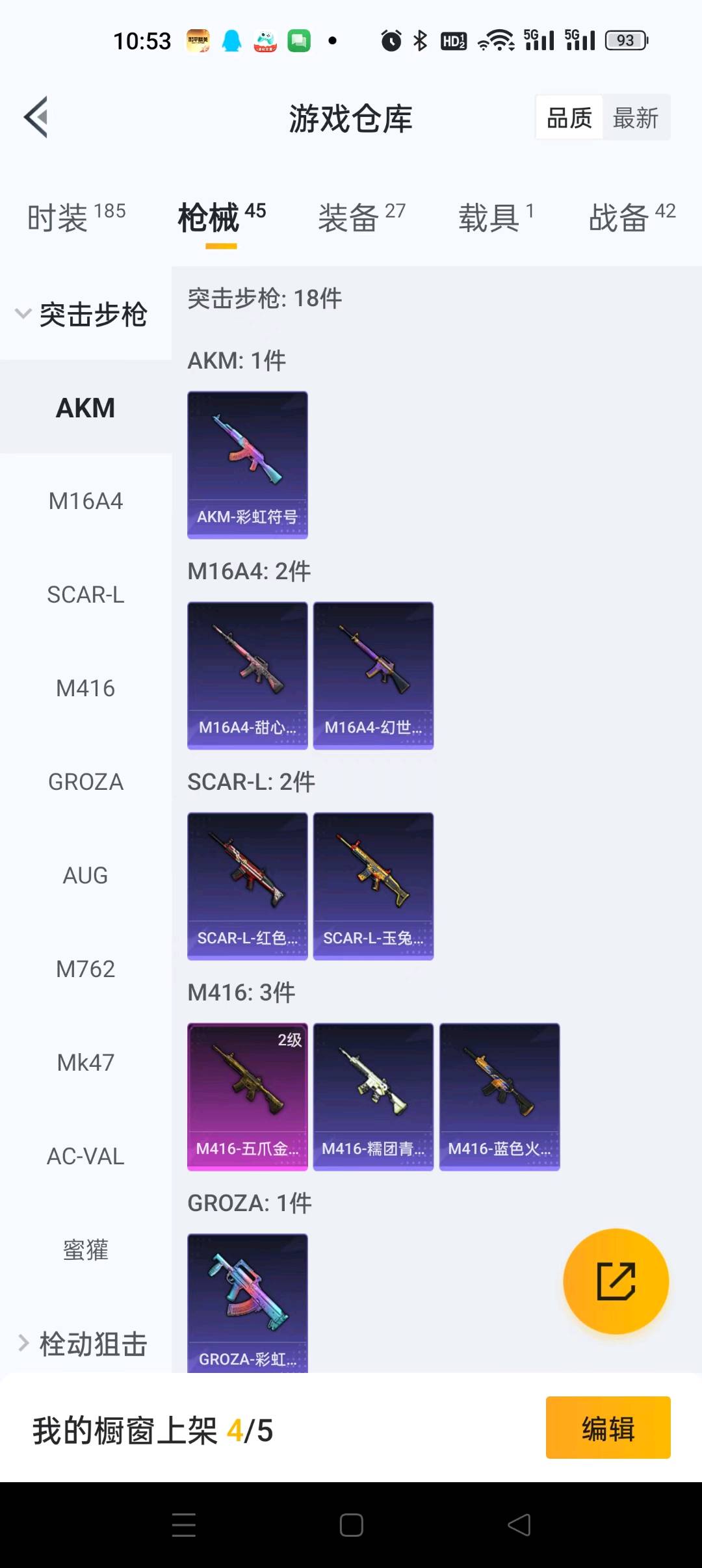
Task: Tap the 编辑 button for showcase
Action: point(608,1428)
